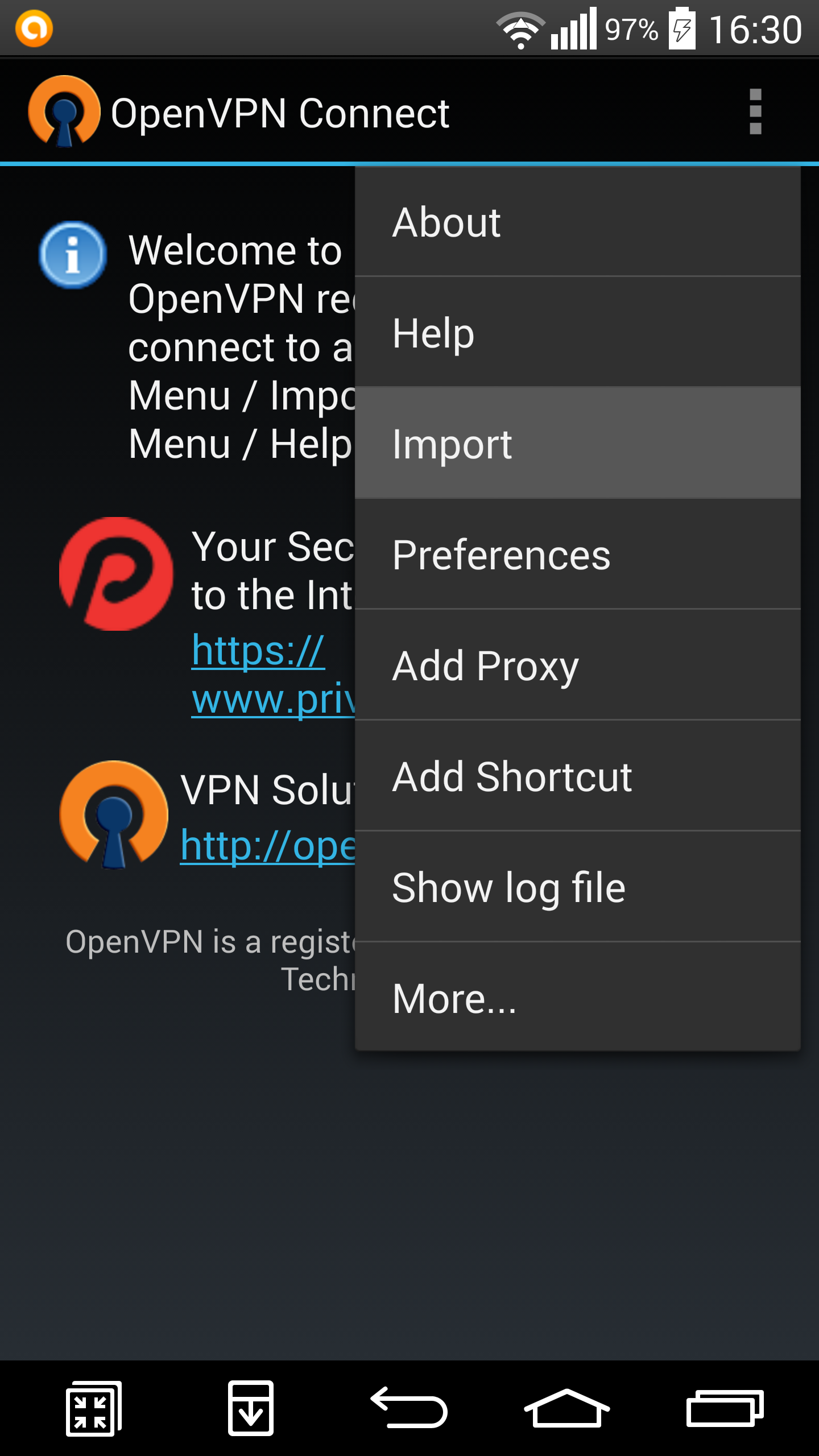
Task: Go back with the system back button
Action: pos(409,1408)
